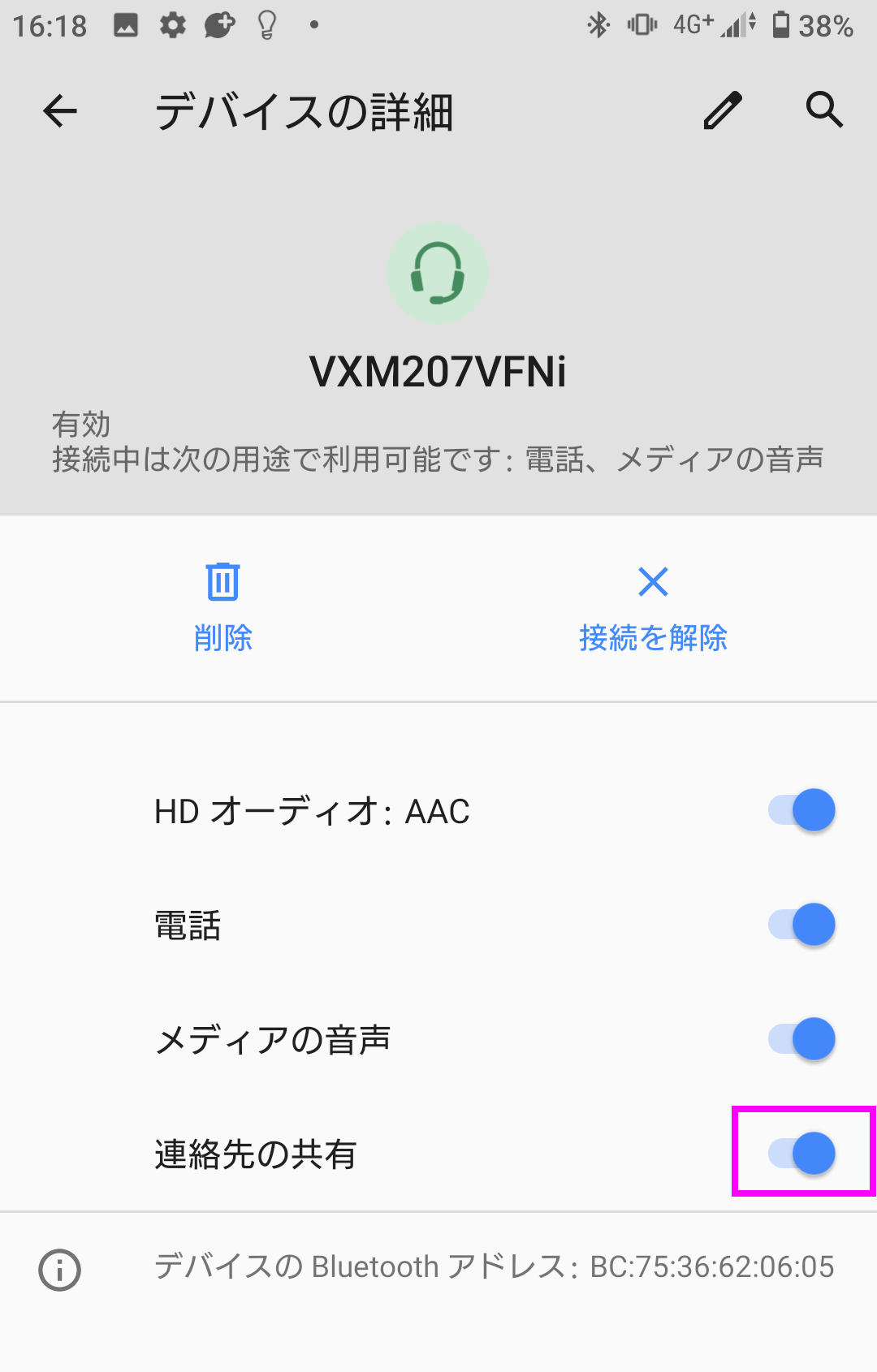Disconnect device with 接続を解除
This screenshot has height=1372, width=877.
pos(653,607)
